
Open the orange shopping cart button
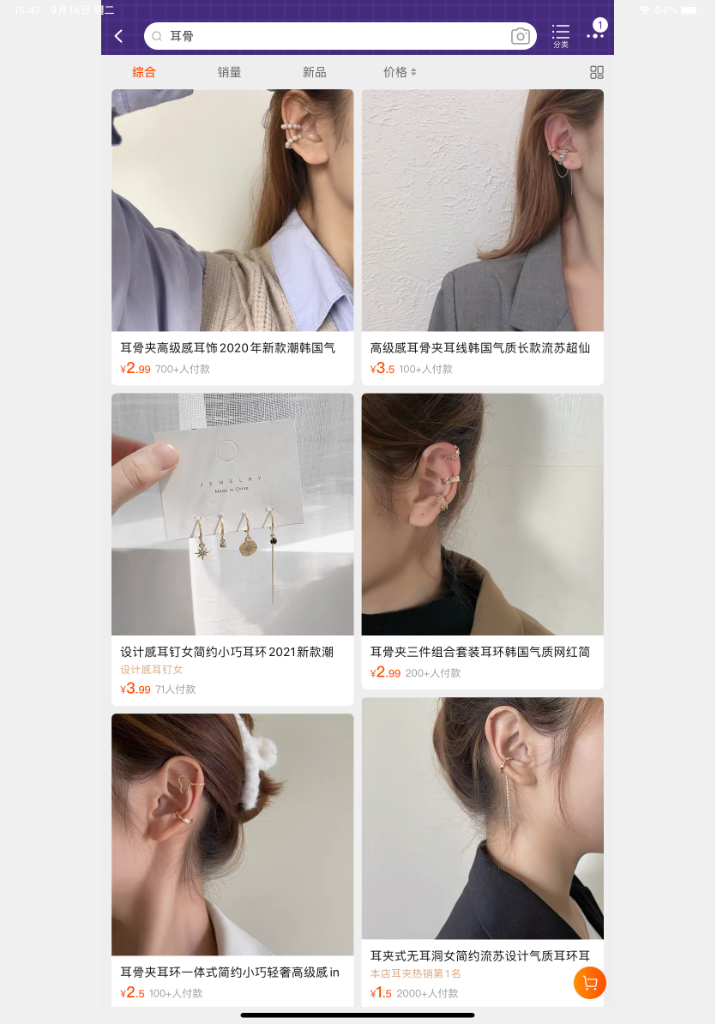click(x=590, y=983)
